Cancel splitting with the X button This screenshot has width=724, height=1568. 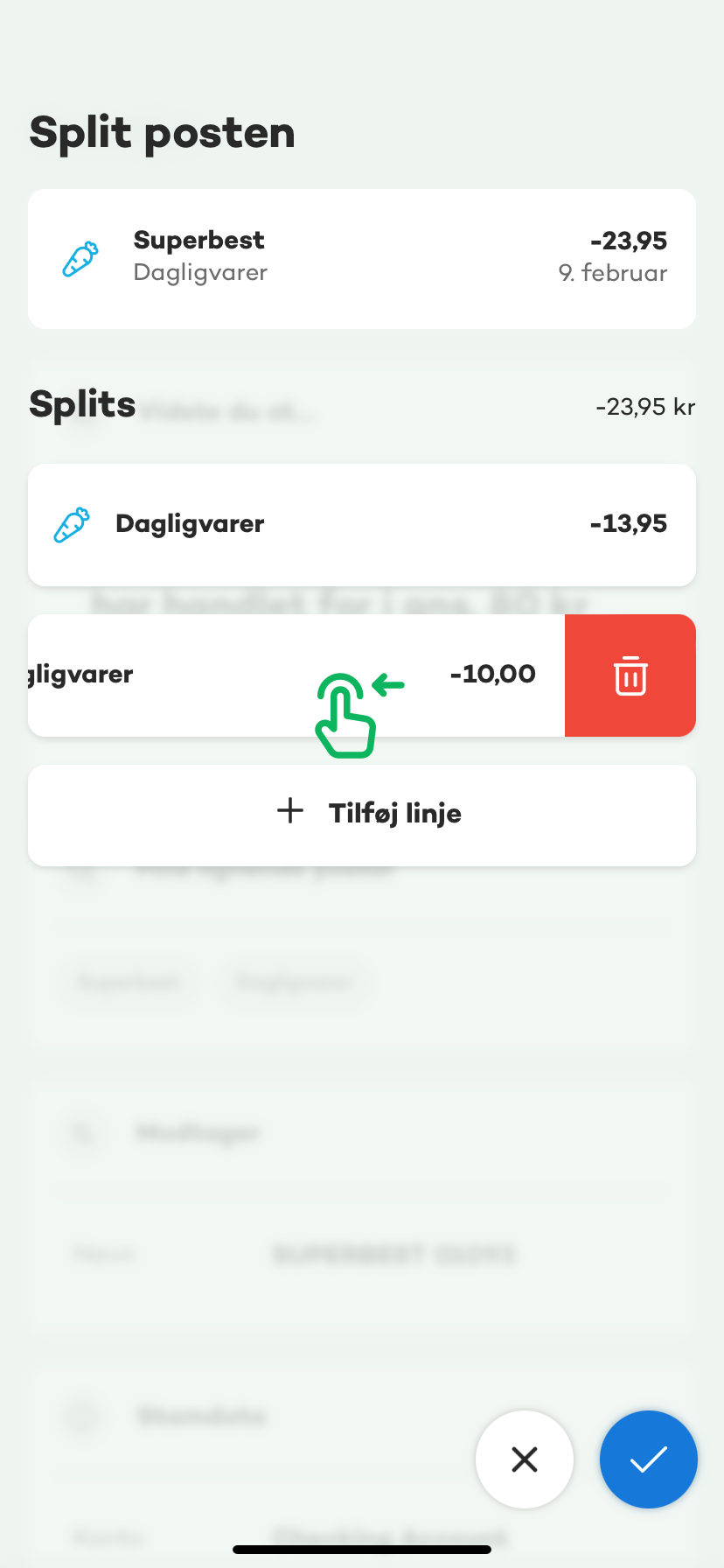525,1459
